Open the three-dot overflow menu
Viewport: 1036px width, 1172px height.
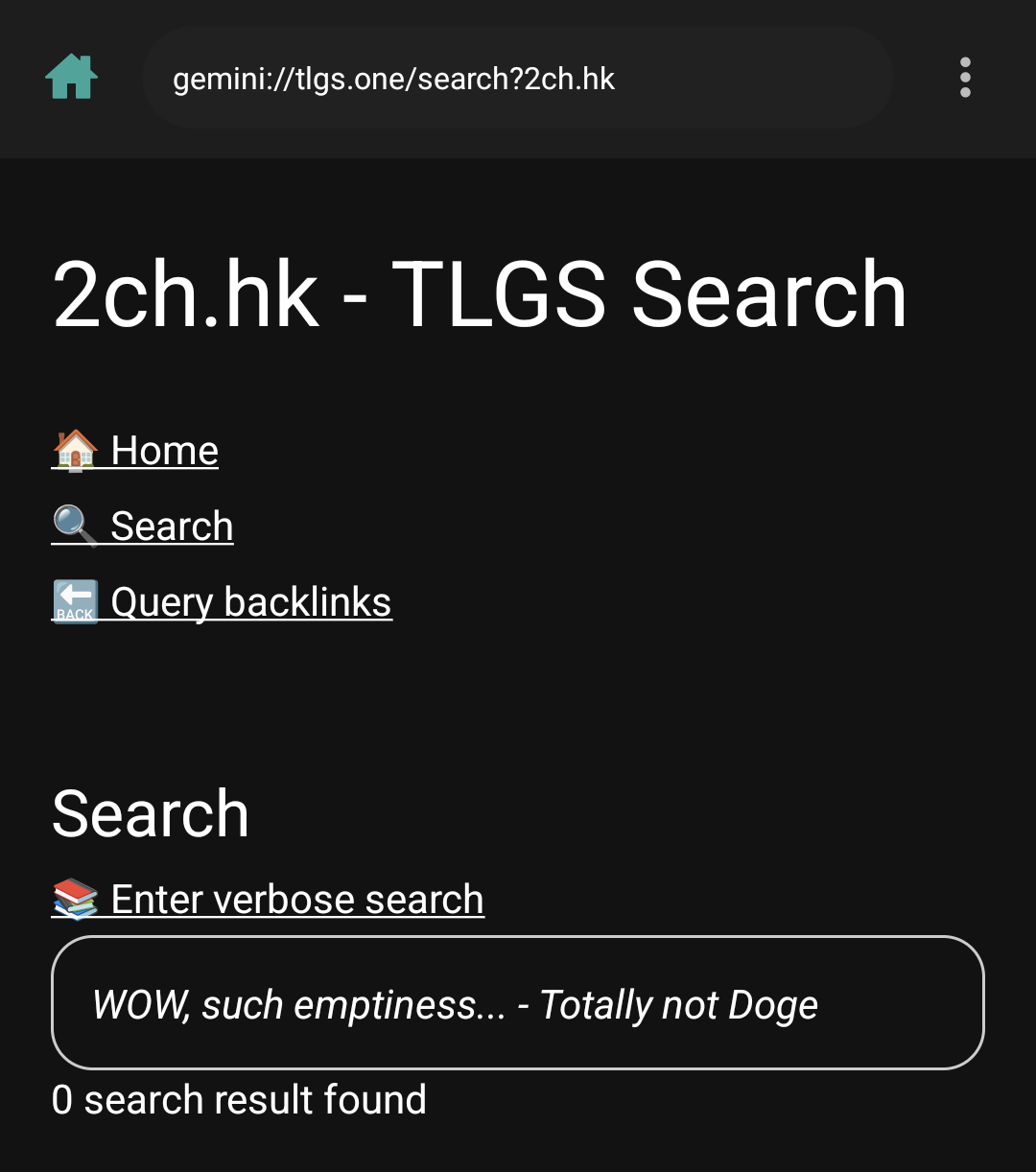(965, 78)
